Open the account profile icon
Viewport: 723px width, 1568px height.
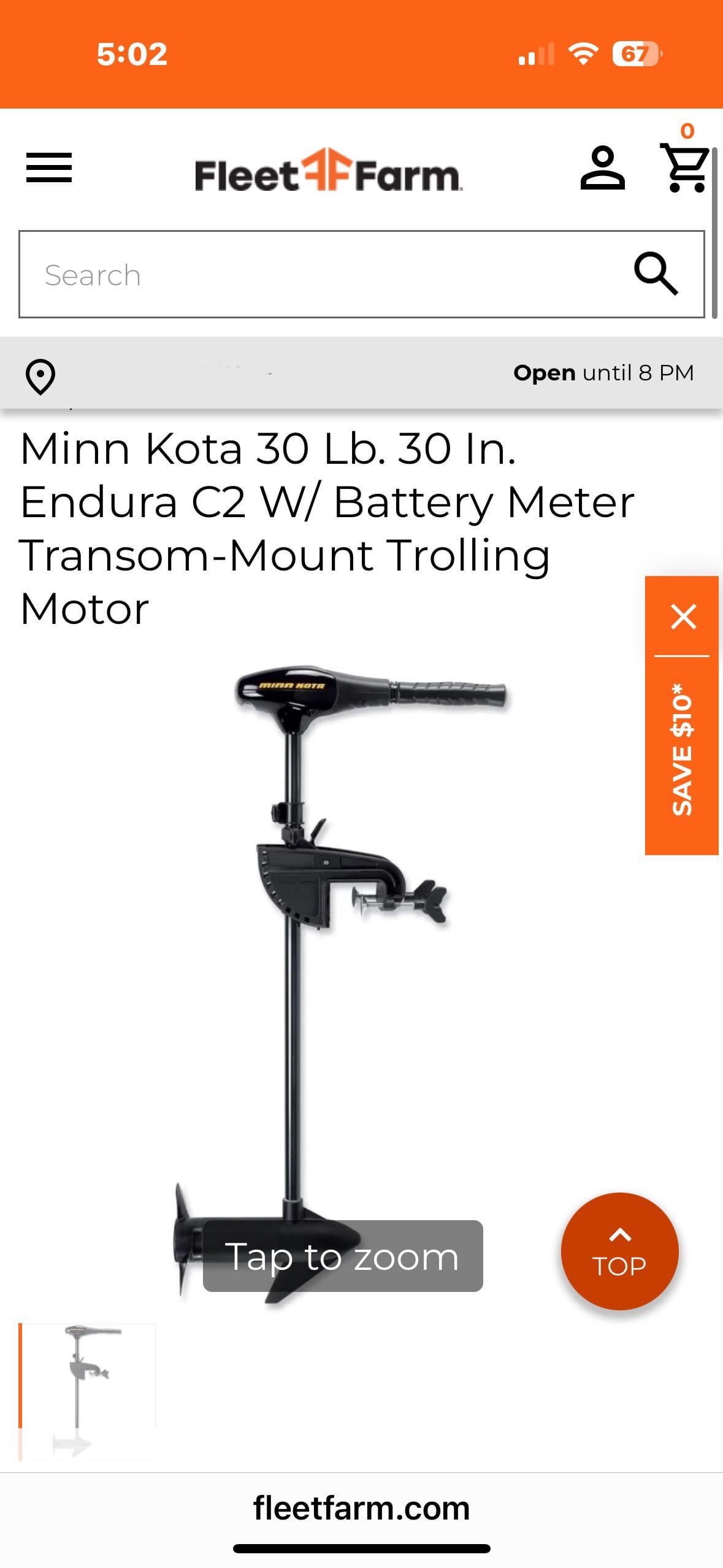pyautogui.click(x=602, y=168)
